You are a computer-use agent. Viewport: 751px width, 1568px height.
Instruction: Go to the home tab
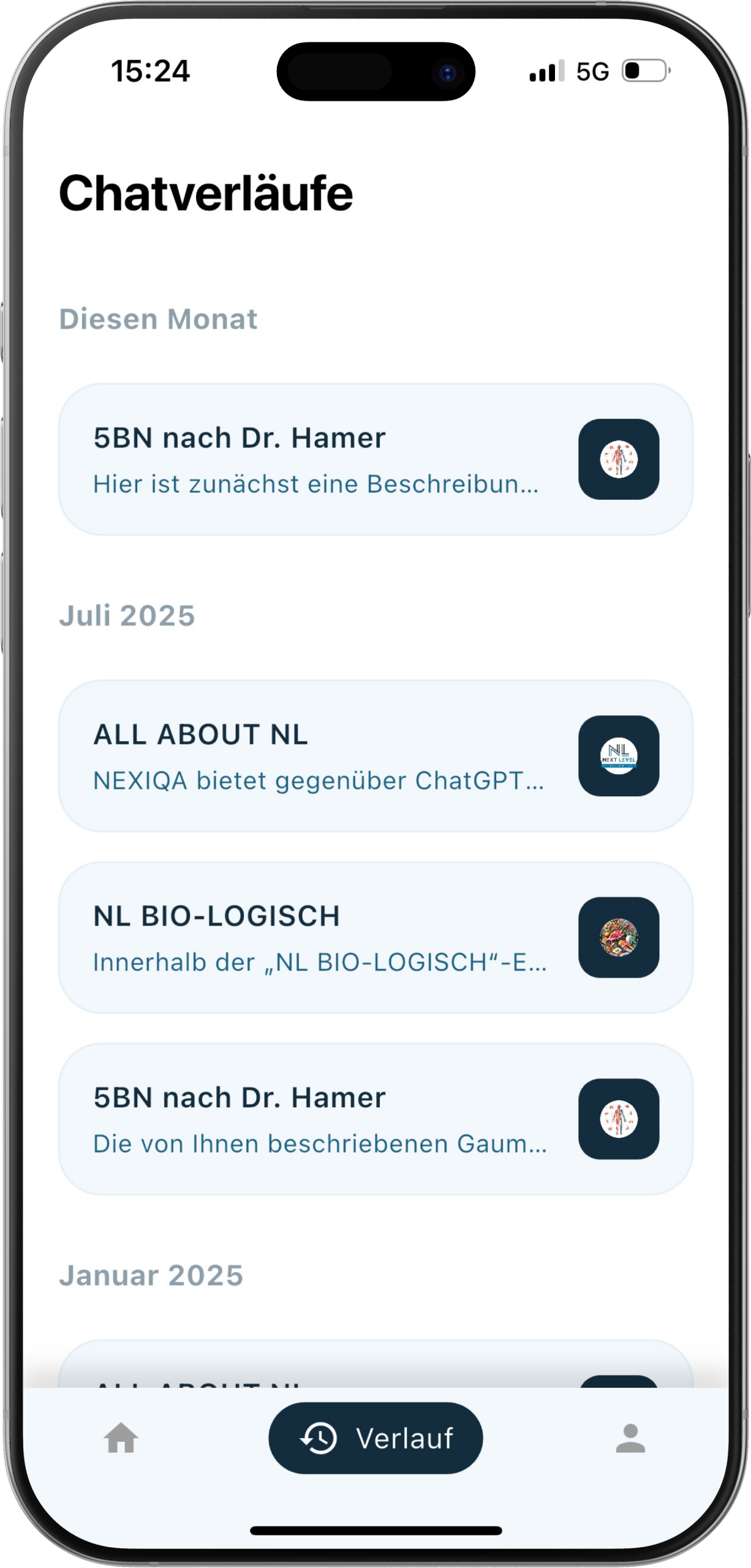121,1438
